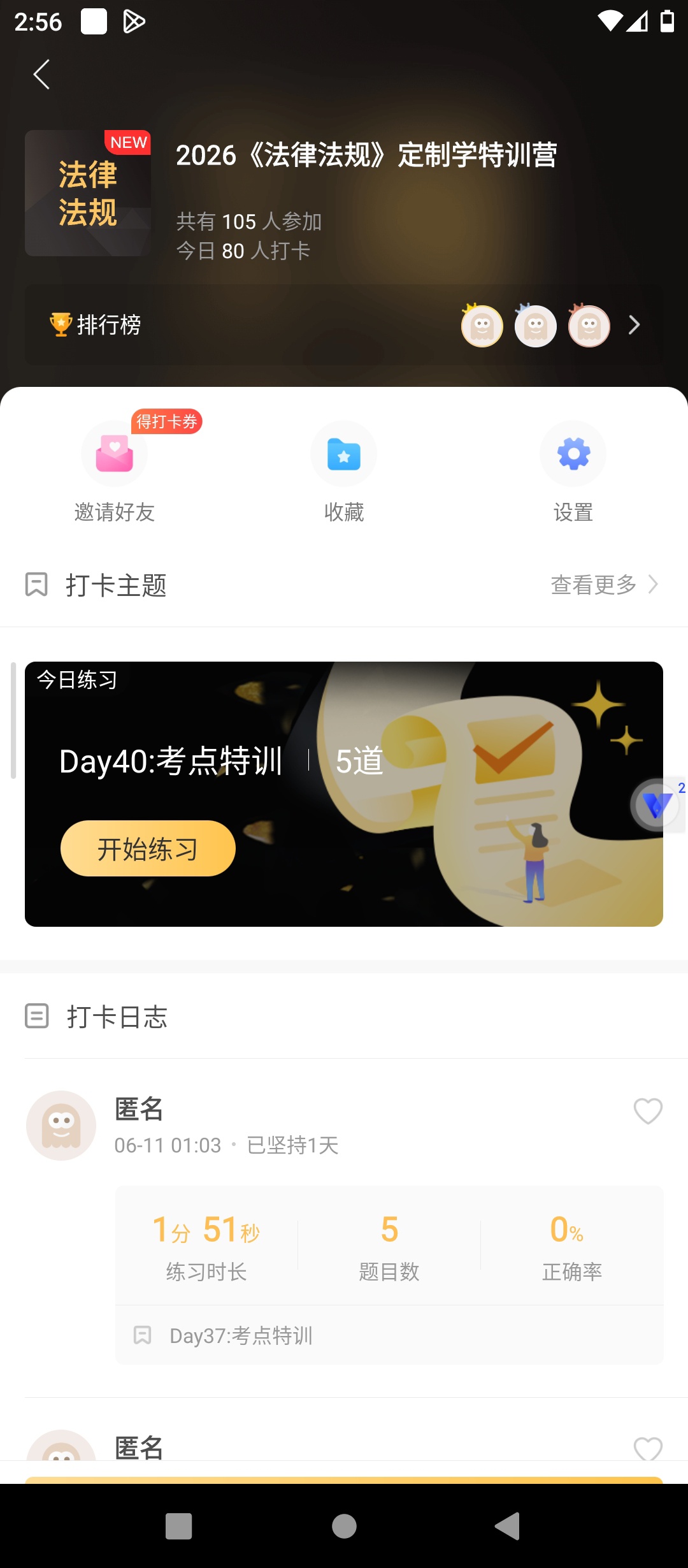
Task: Open the anonymous avatar in check-in log
Action: tap(61, 1126)
